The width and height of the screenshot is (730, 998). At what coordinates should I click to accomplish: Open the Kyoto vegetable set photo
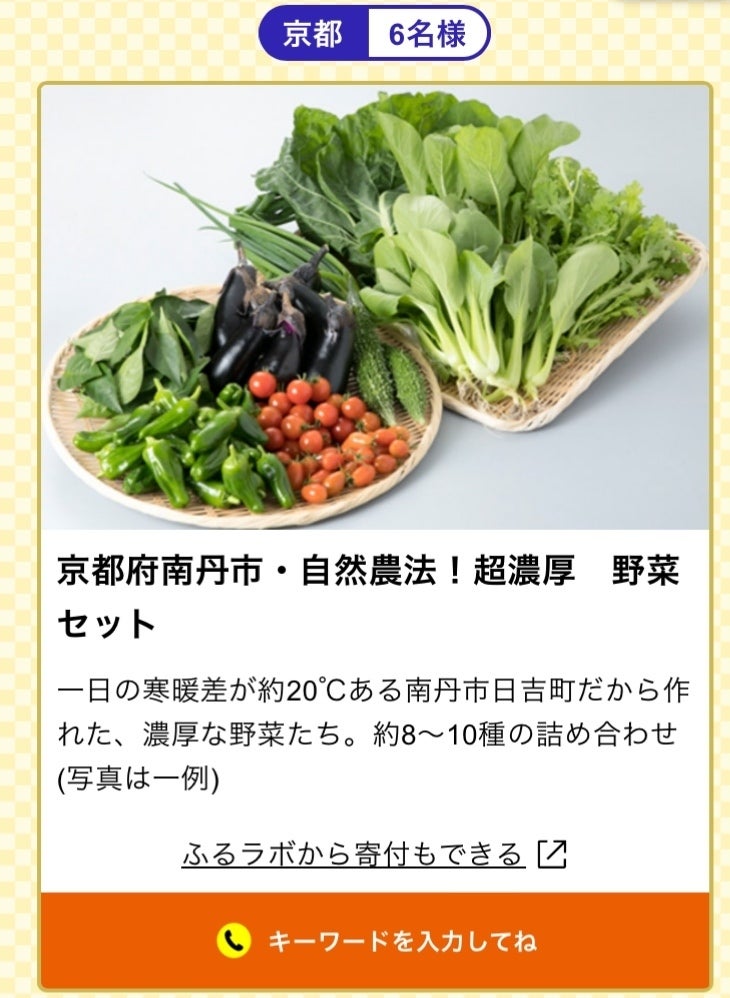pyautogui.click(x=375, y=307)
